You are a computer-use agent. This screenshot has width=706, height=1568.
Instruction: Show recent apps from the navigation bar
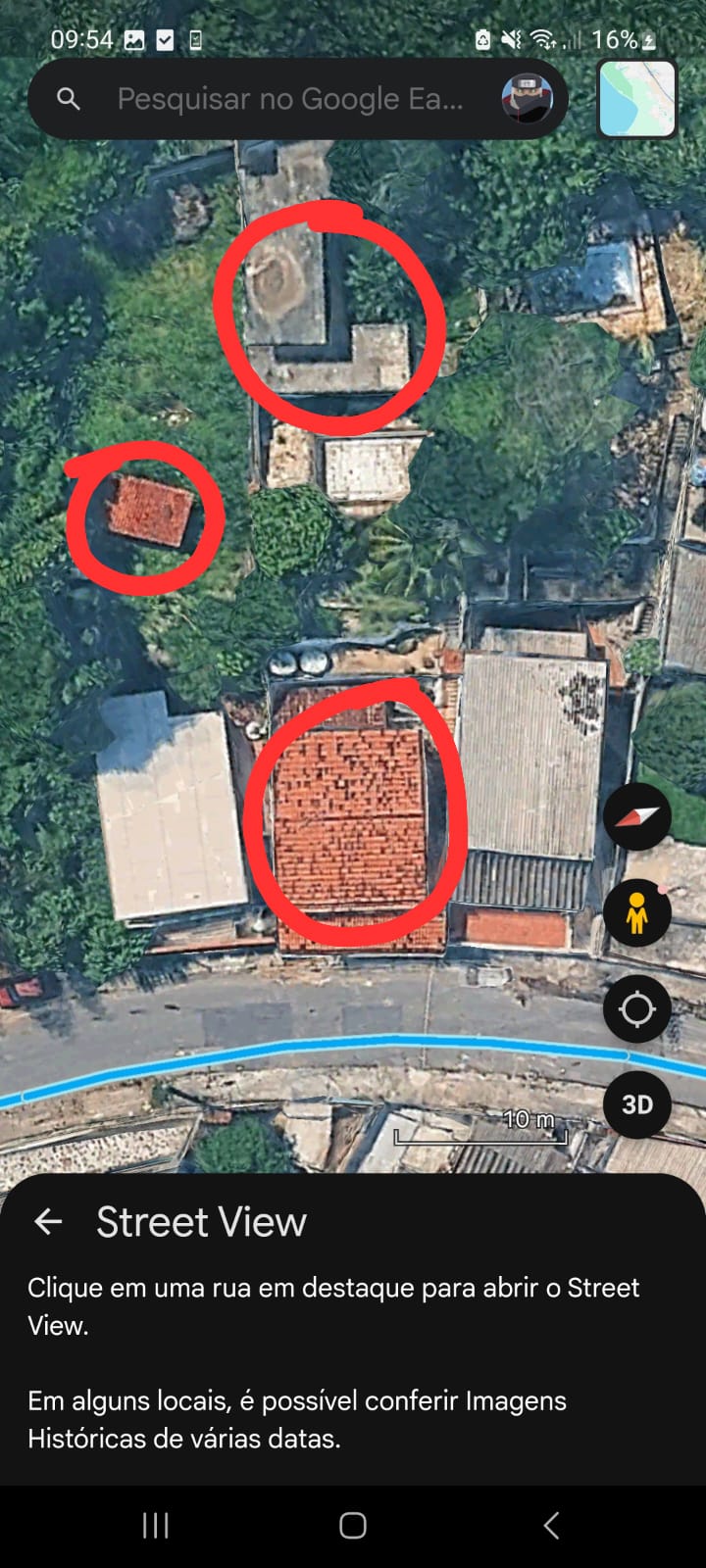point(156,1525)
